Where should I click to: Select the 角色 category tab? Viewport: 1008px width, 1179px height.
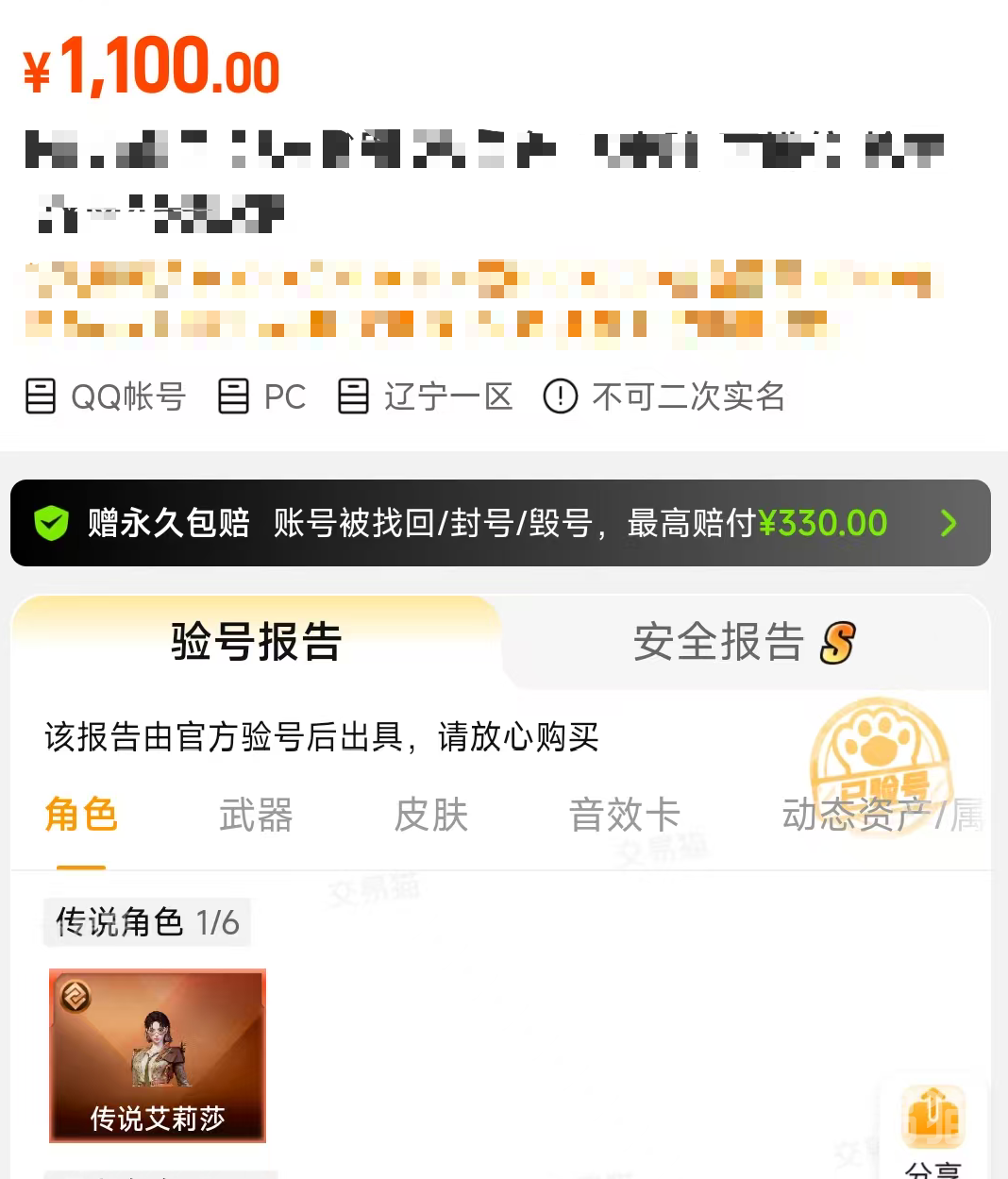pos(81,815)
